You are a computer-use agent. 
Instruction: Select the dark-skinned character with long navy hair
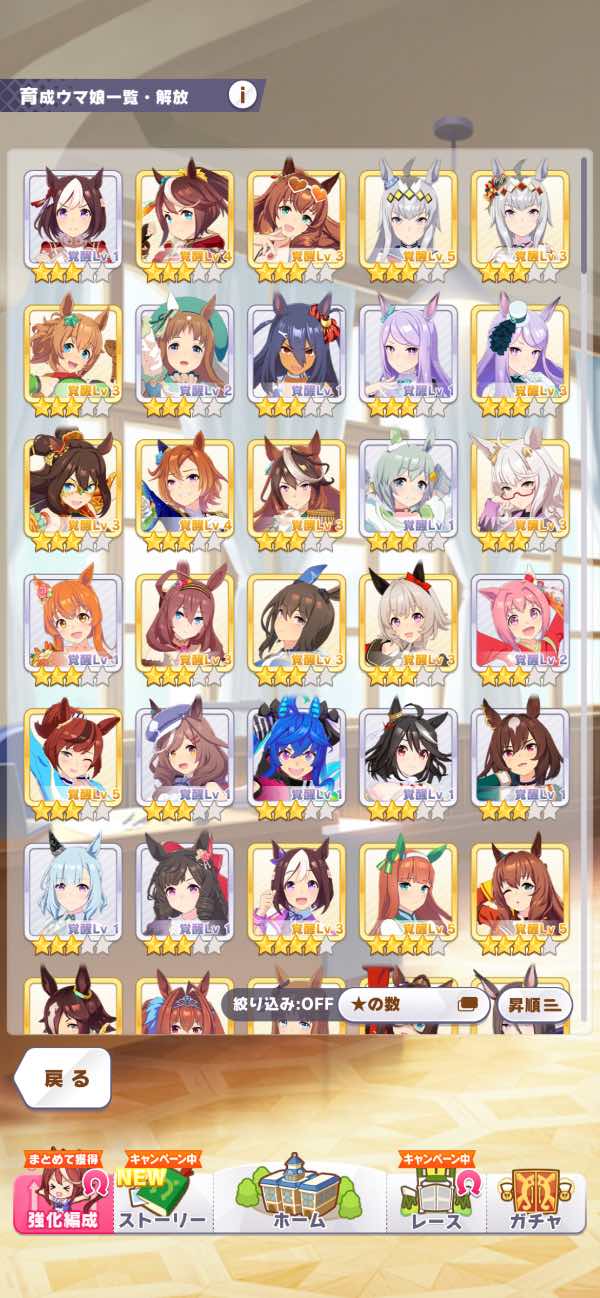[x=296, y=353]
